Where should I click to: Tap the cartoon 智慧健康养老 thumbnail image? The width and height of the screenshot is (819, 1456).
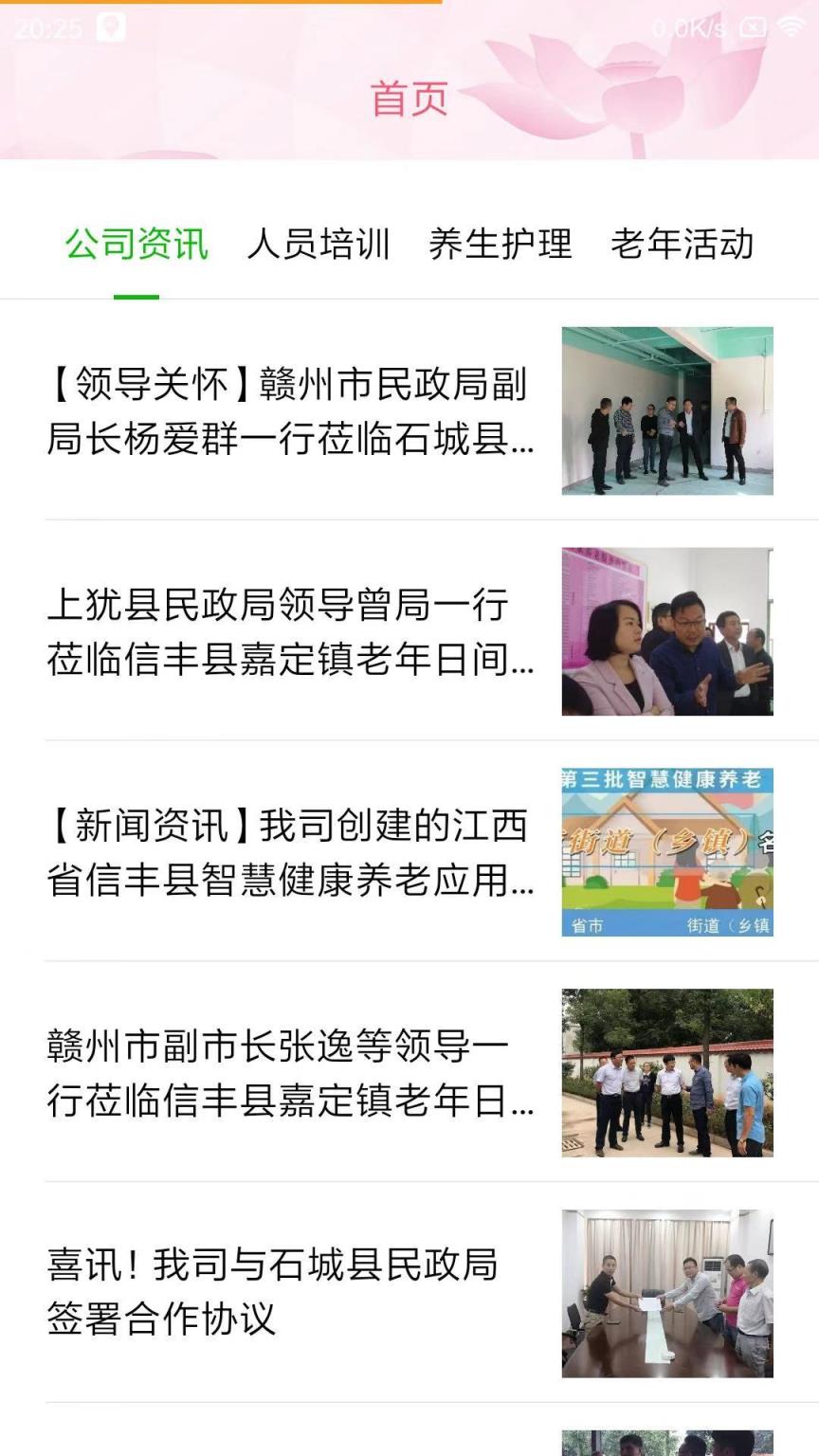point(666,846)
